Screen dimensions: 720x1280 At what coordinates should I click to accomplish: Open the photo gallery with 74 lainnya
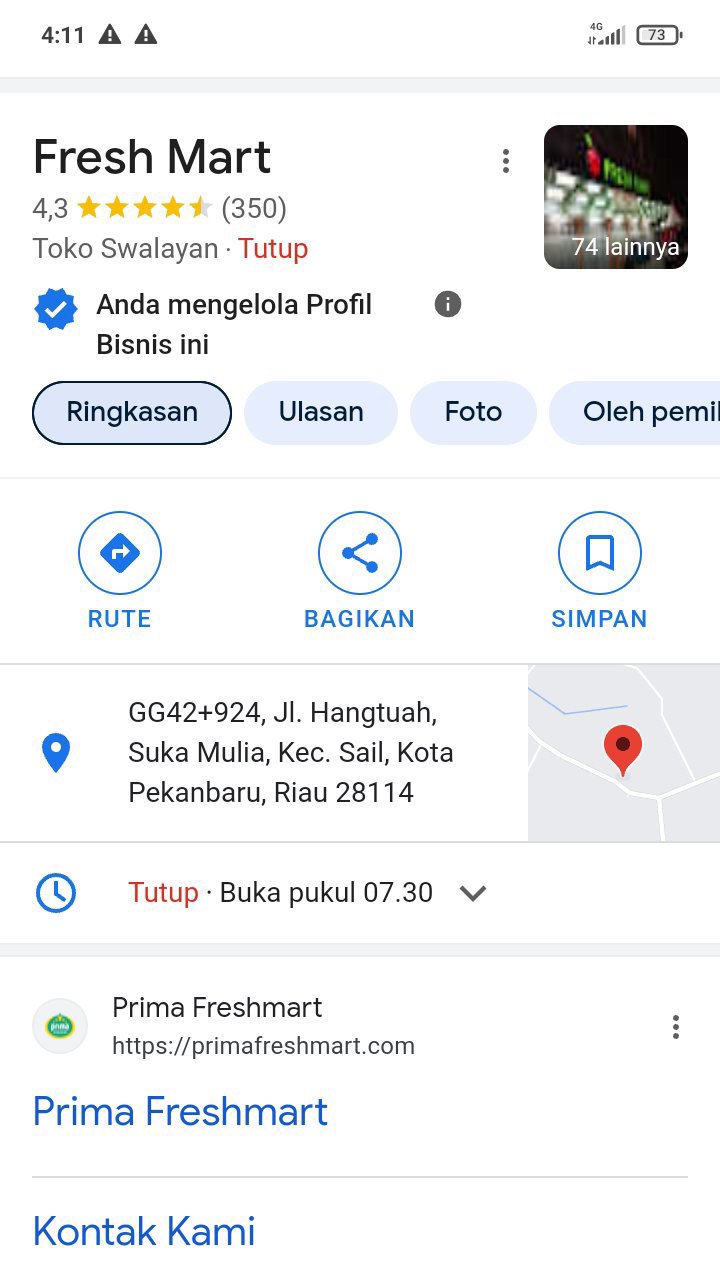pos(615,197)
